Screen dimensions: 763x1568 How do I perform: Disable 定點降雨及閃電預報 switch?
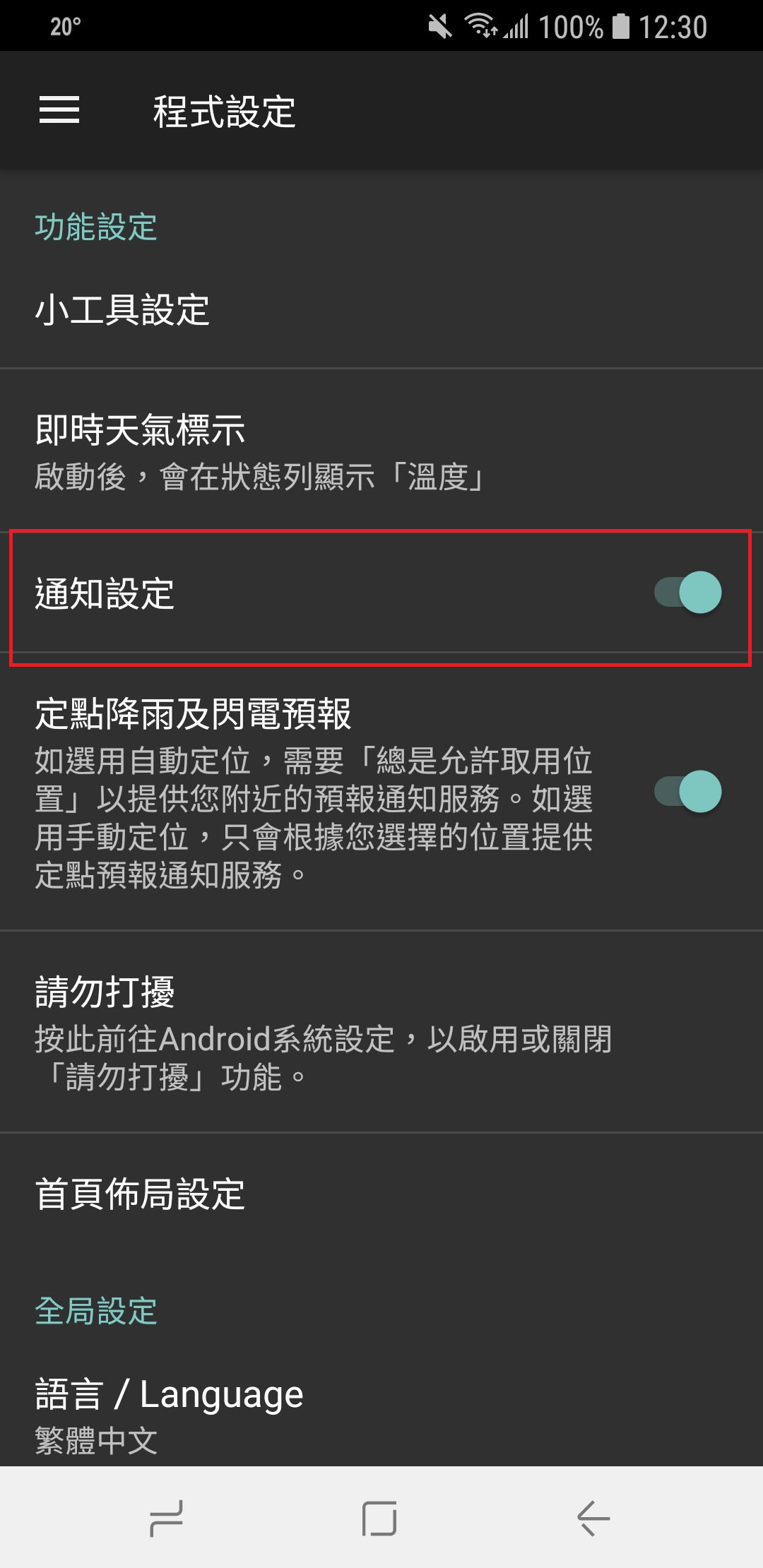pyautogui.click(x=687, y=791)
